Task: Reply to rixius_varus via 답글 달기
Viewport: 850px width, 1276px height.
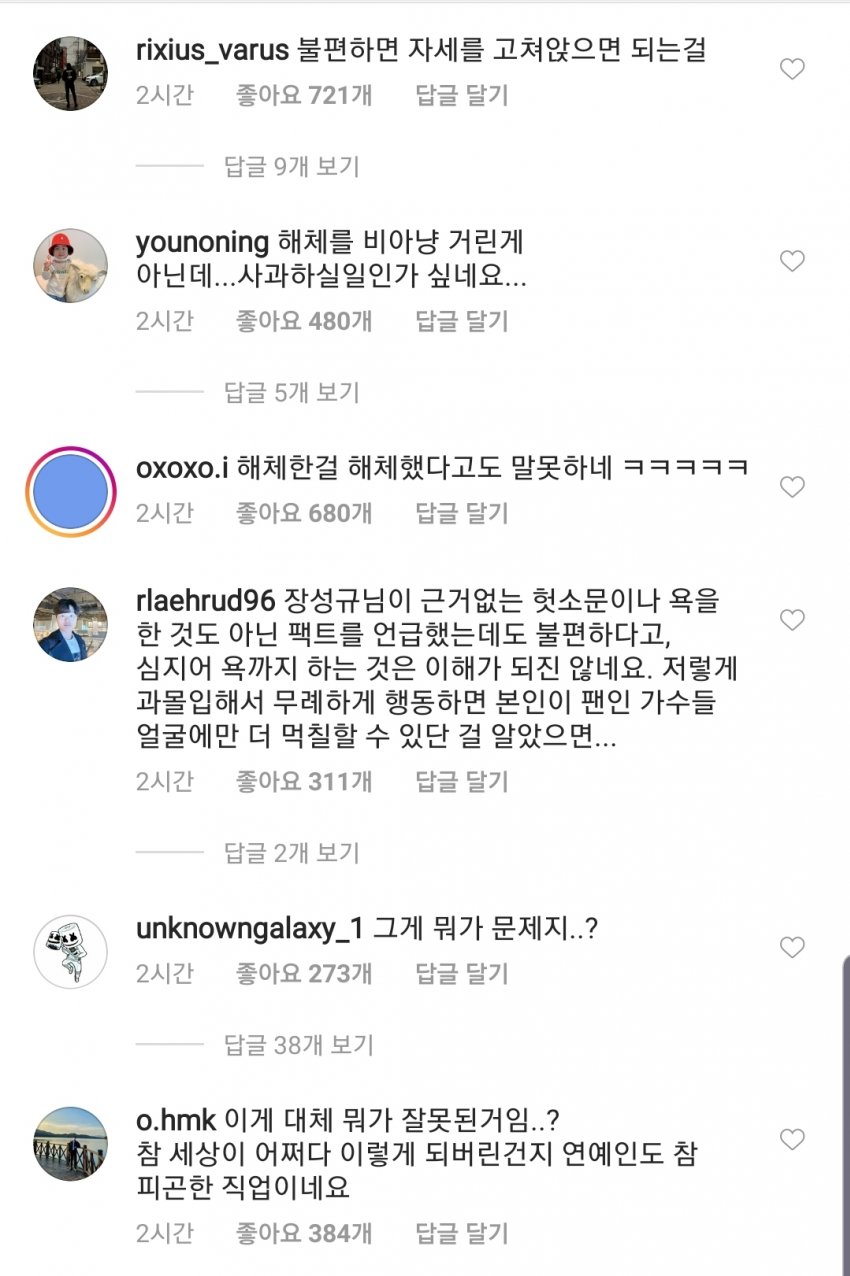Action: pos(462,96)
